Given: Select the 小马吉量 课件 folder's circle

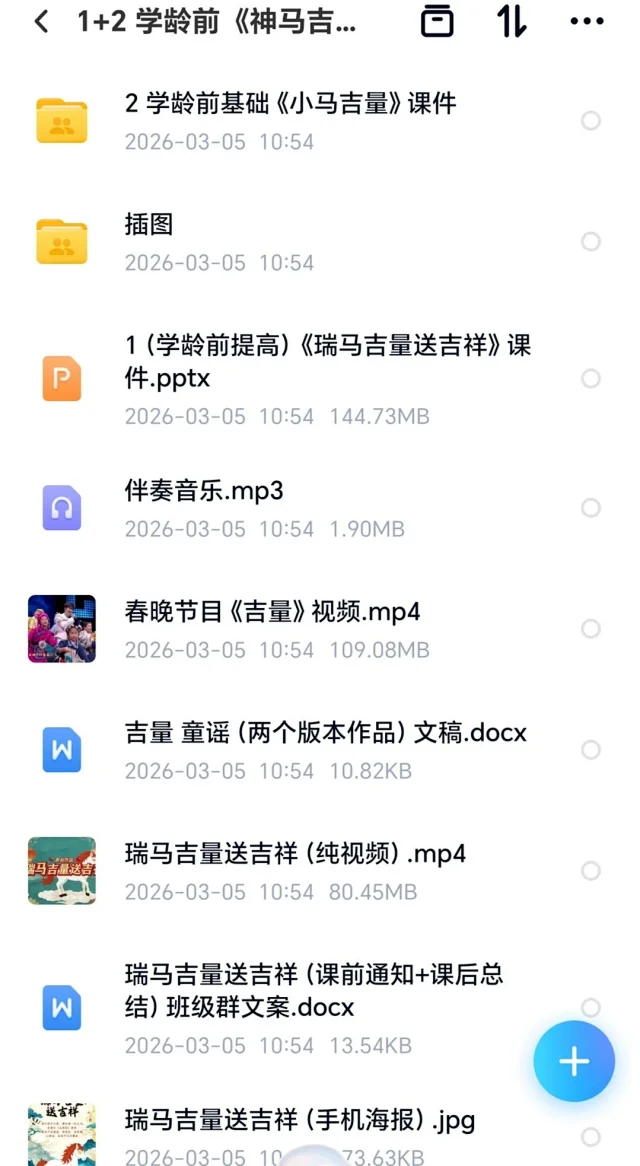Looking at the screenshot, I should click(x=591, y=121).
